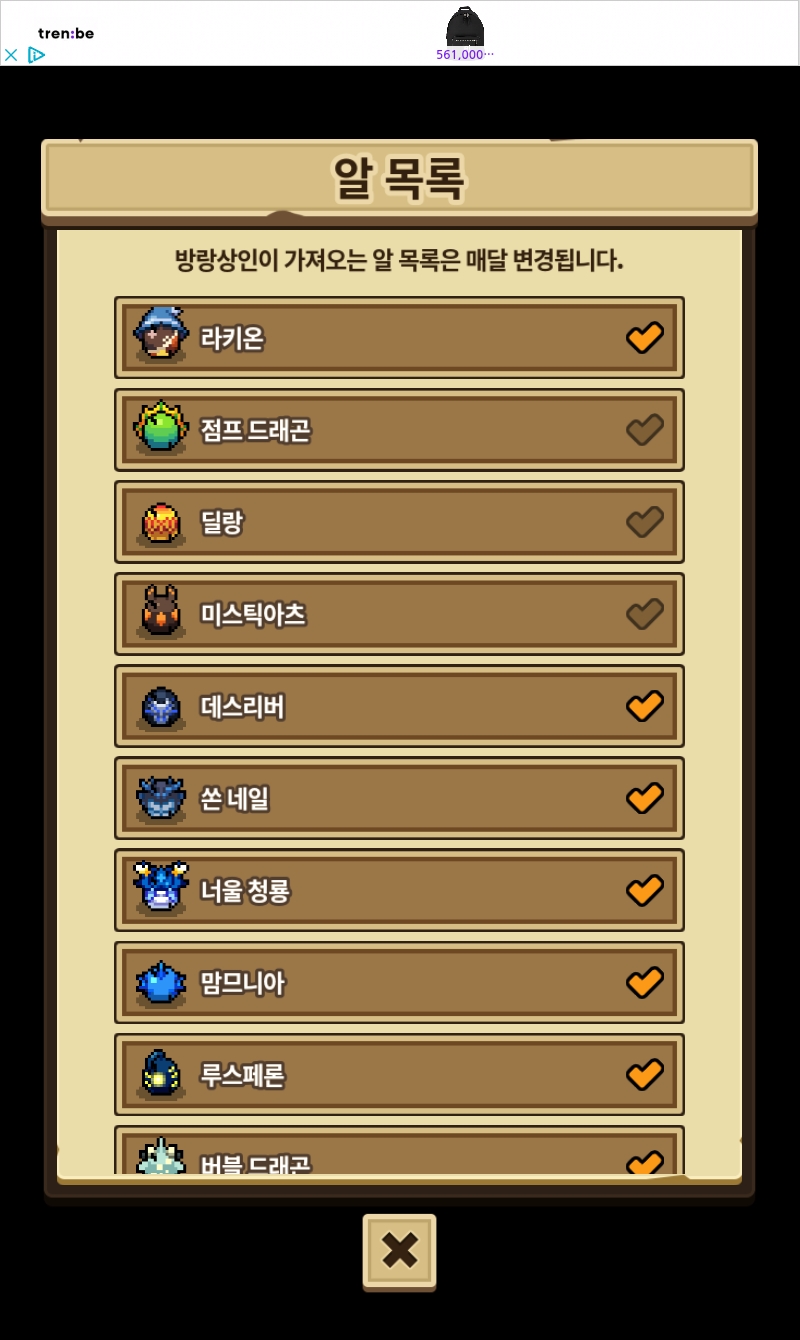Open the 데스리버 egg entry

click(x=399, y=706)
